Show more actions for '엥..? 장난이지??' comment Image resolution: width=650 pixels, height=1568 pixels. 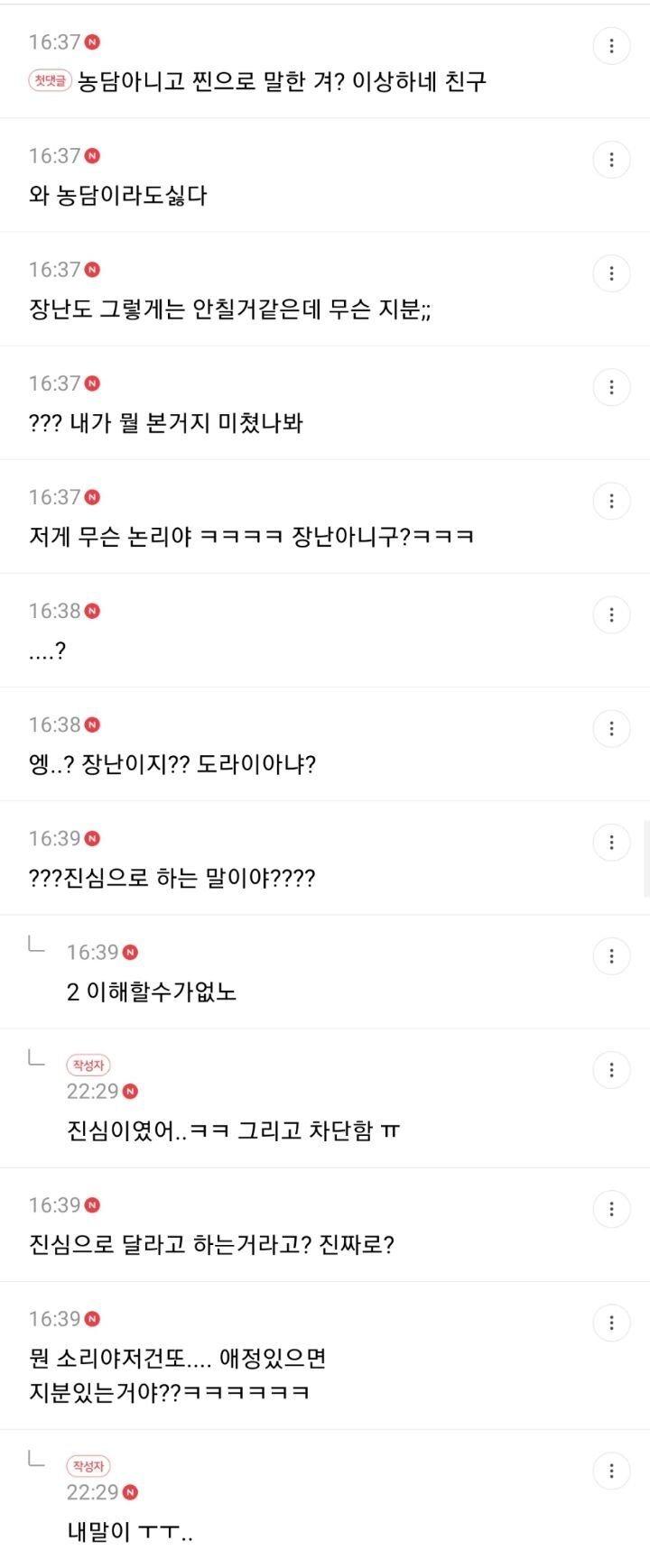[611, 728]
